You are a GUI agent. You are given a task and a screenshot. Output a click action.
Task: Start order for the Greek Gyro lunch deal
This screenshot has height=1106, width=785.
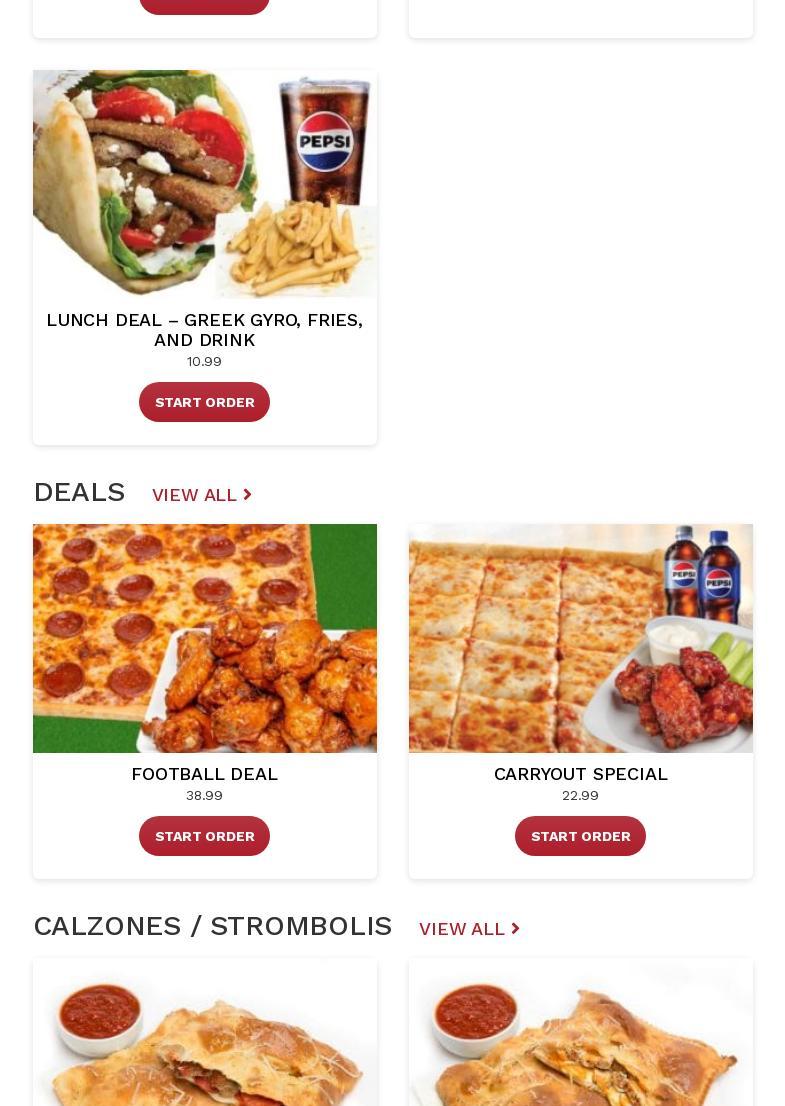tap(204, 402)
